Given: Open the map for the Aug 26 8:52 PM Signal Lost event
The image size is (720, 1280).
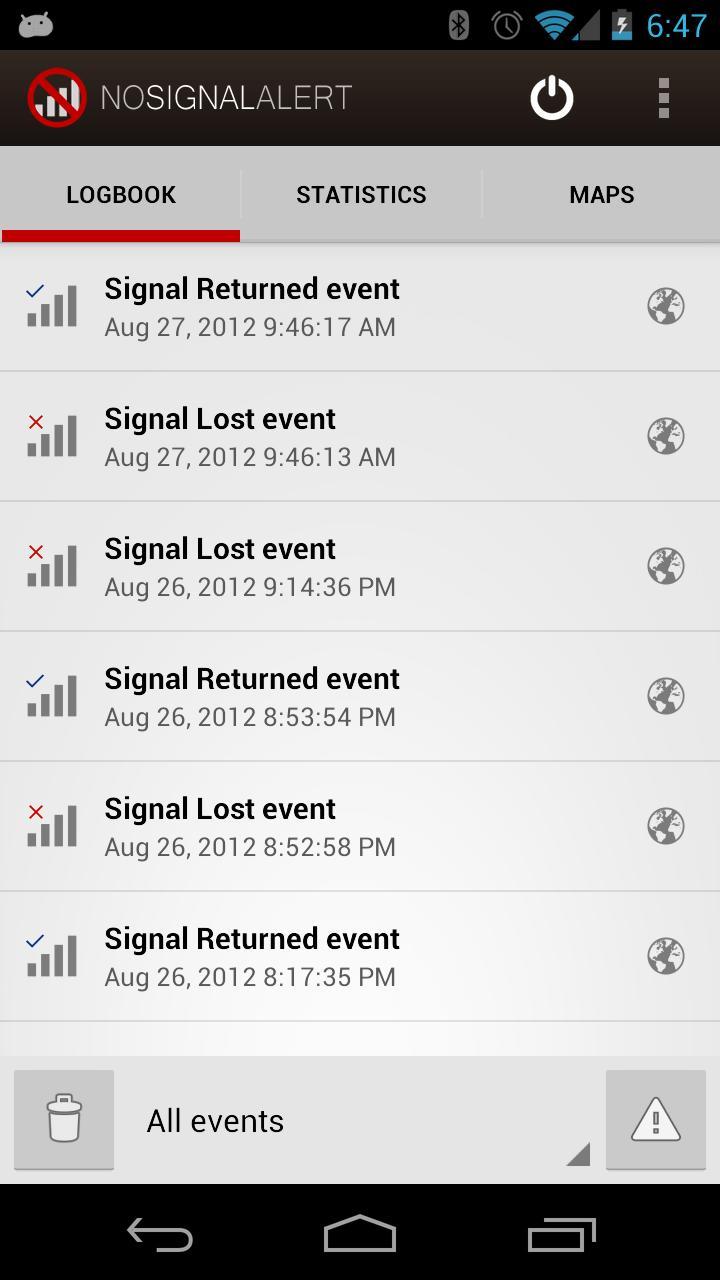Looking at the screenshot, I should (665, 826).
